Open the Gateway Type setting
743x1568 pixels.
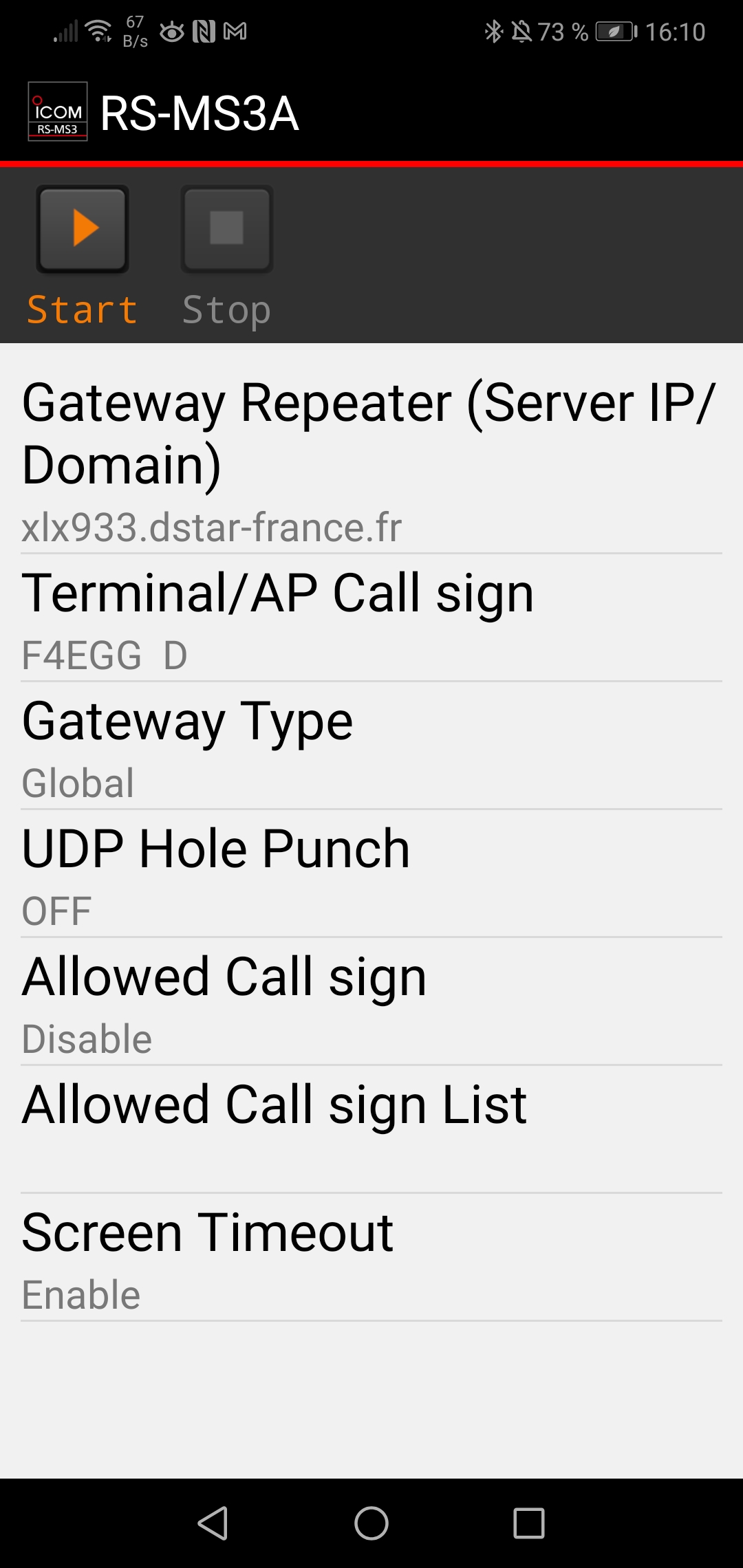(371, 746)
